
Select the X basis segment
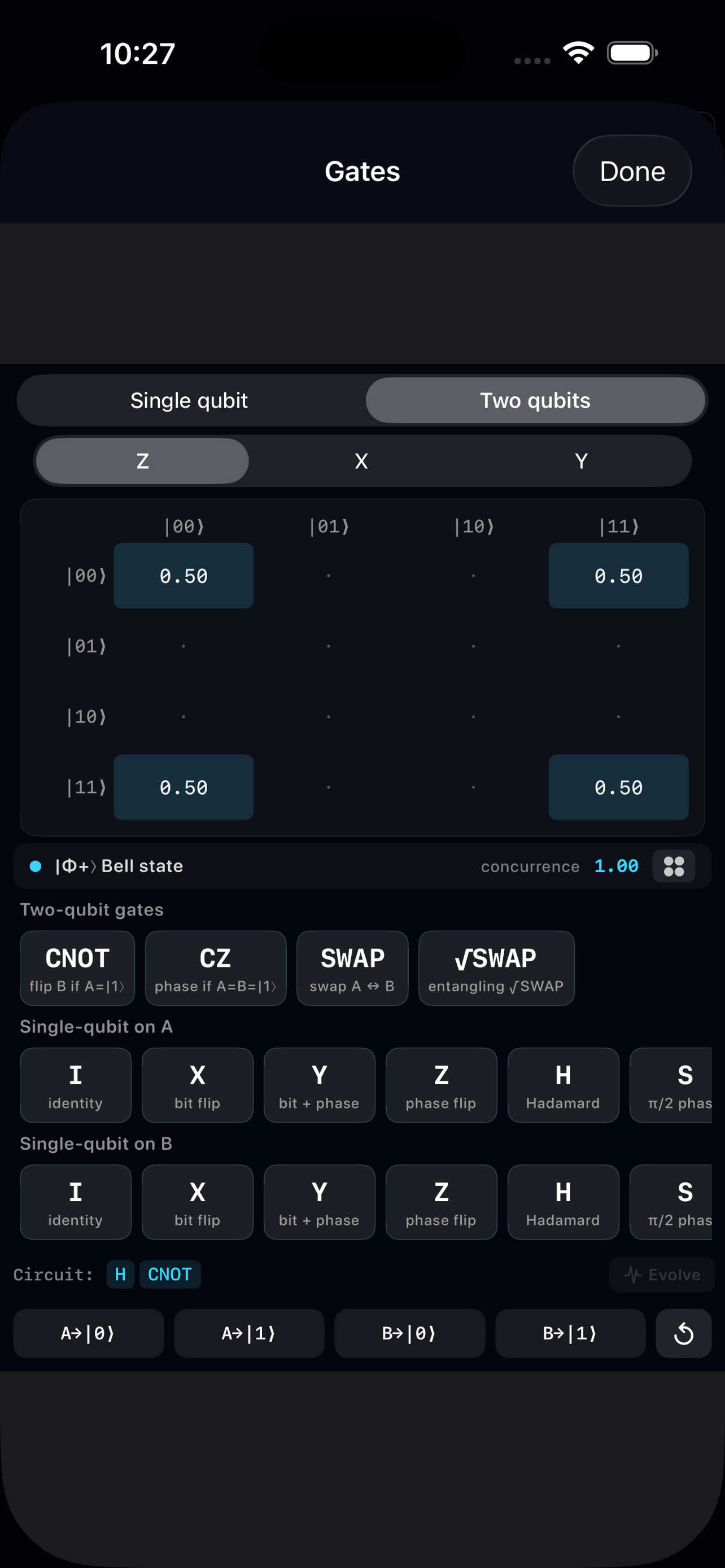pyautogui.click(x=361, y=461)
